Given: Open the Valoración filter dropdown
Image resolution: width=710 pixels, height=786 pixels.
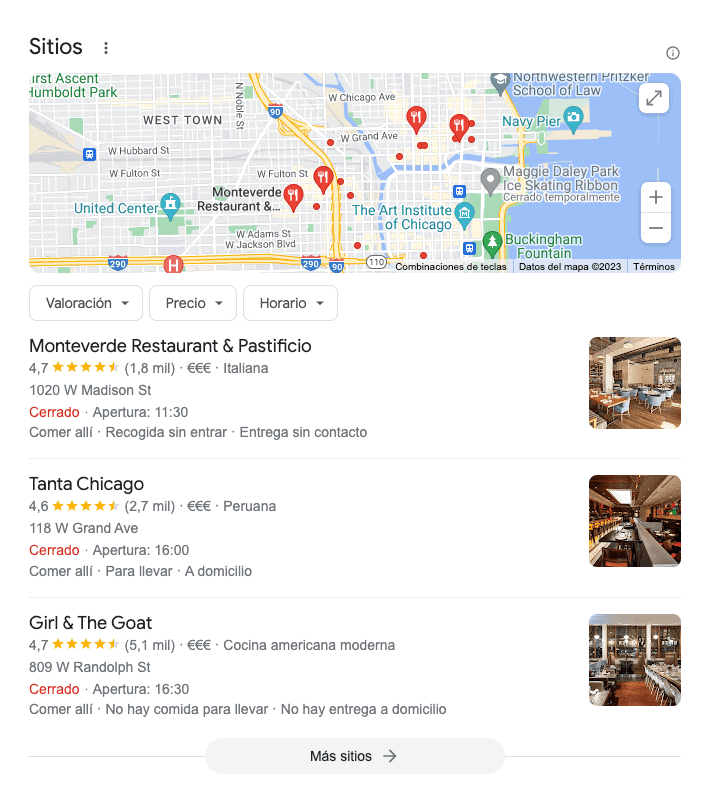Looking at the screenshot, I should (86, 303).
